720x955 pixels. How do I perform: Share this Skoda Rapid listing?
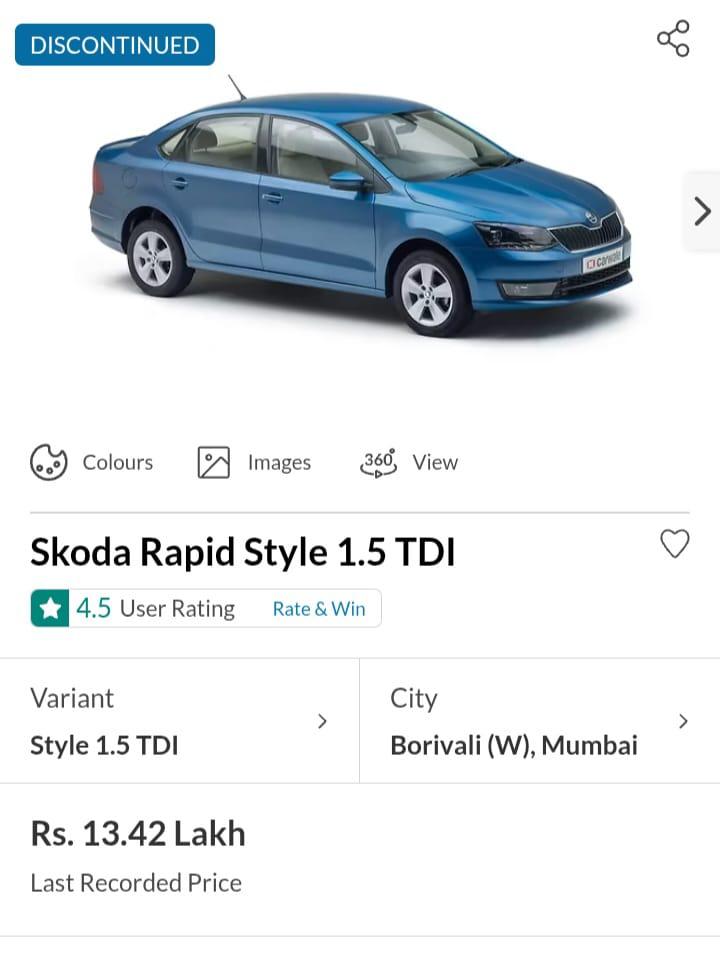[673, 39]
